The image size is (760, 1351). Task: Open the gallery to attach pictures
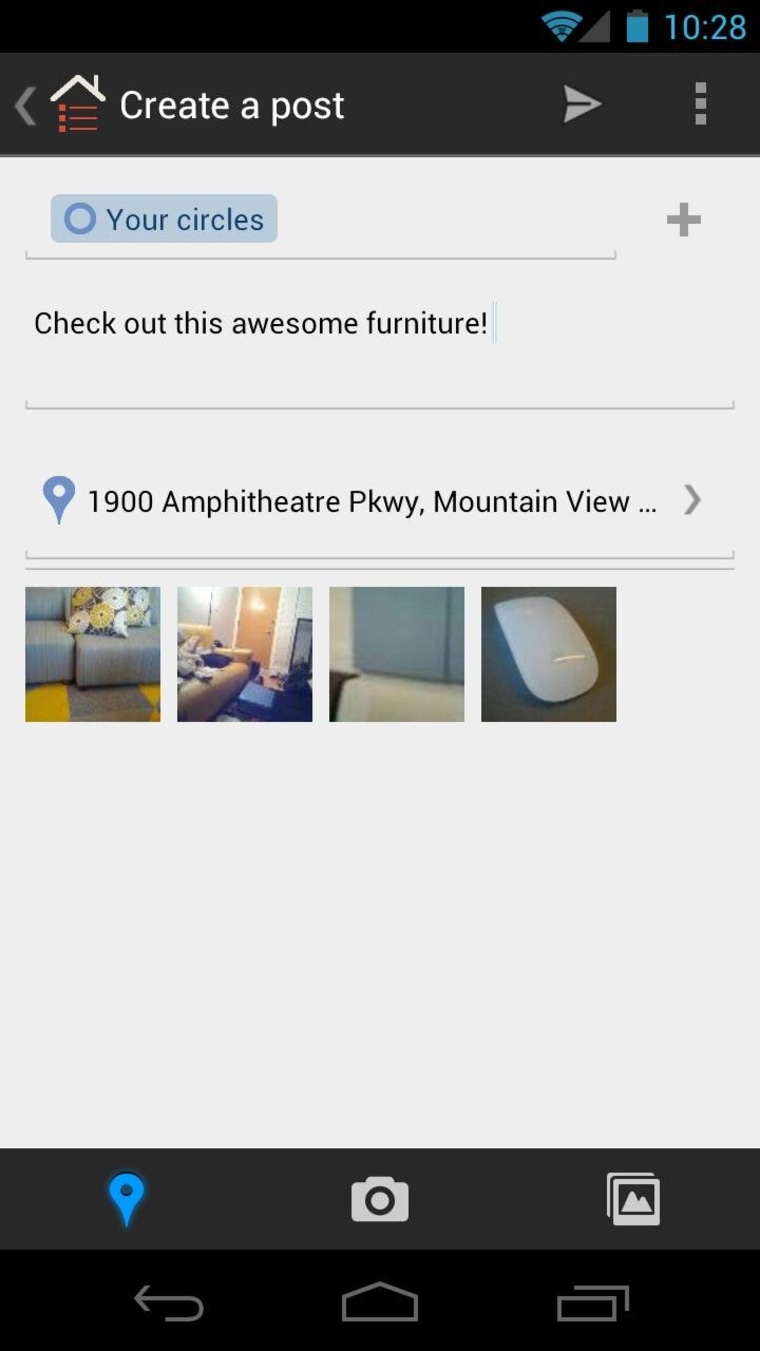[633, 1198]
